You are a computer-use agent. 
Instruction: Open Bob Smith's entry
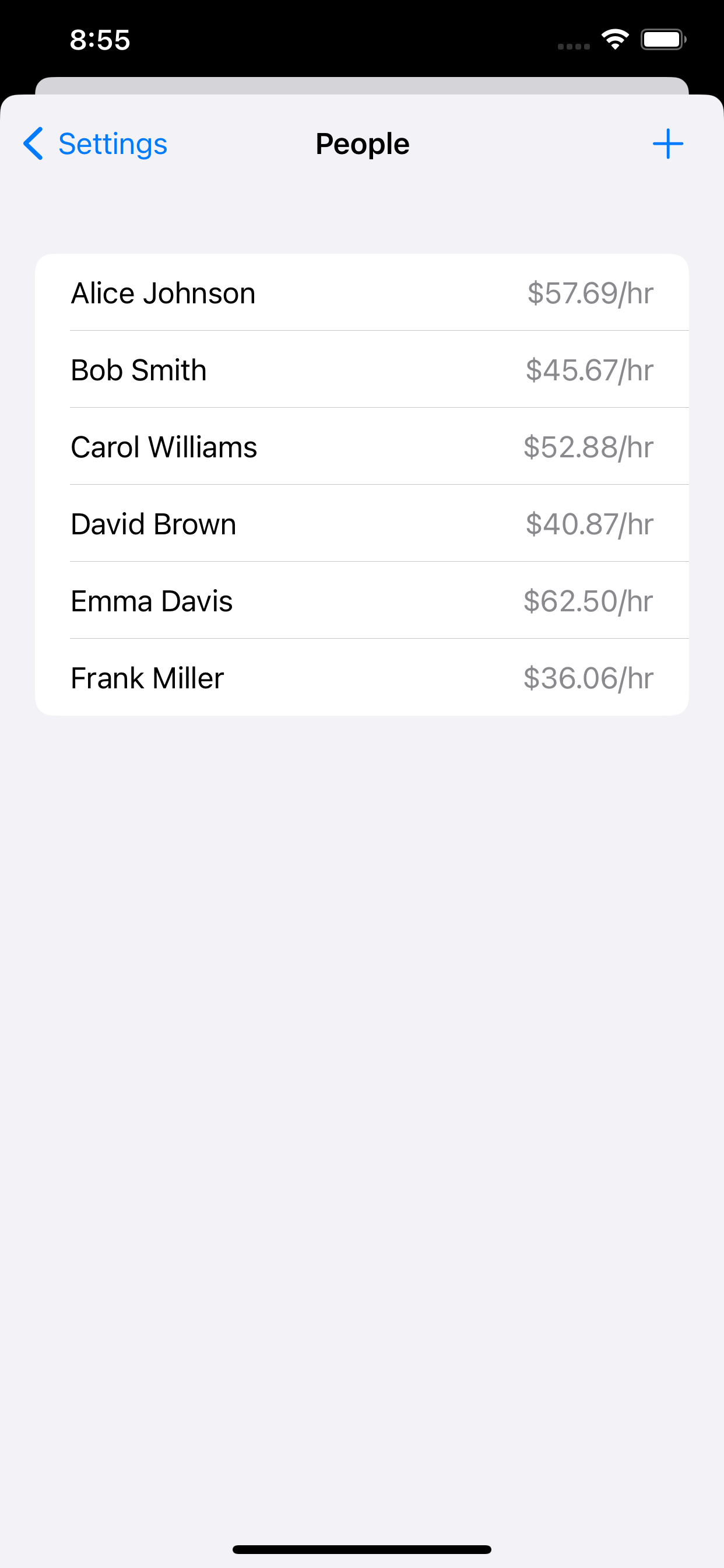coord(139,369)
